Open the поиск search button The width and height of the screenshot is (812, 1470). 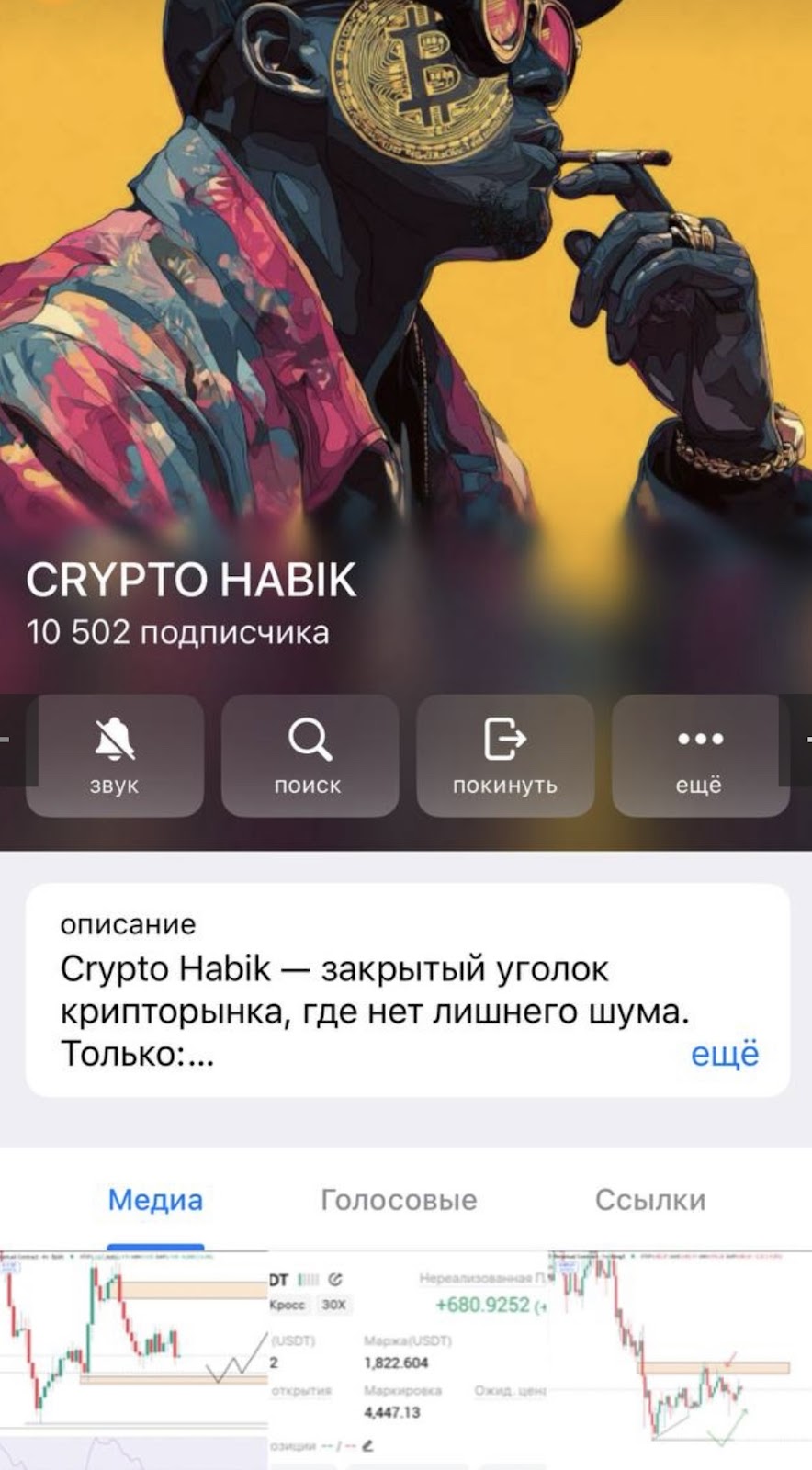click(x=310, y=755)
